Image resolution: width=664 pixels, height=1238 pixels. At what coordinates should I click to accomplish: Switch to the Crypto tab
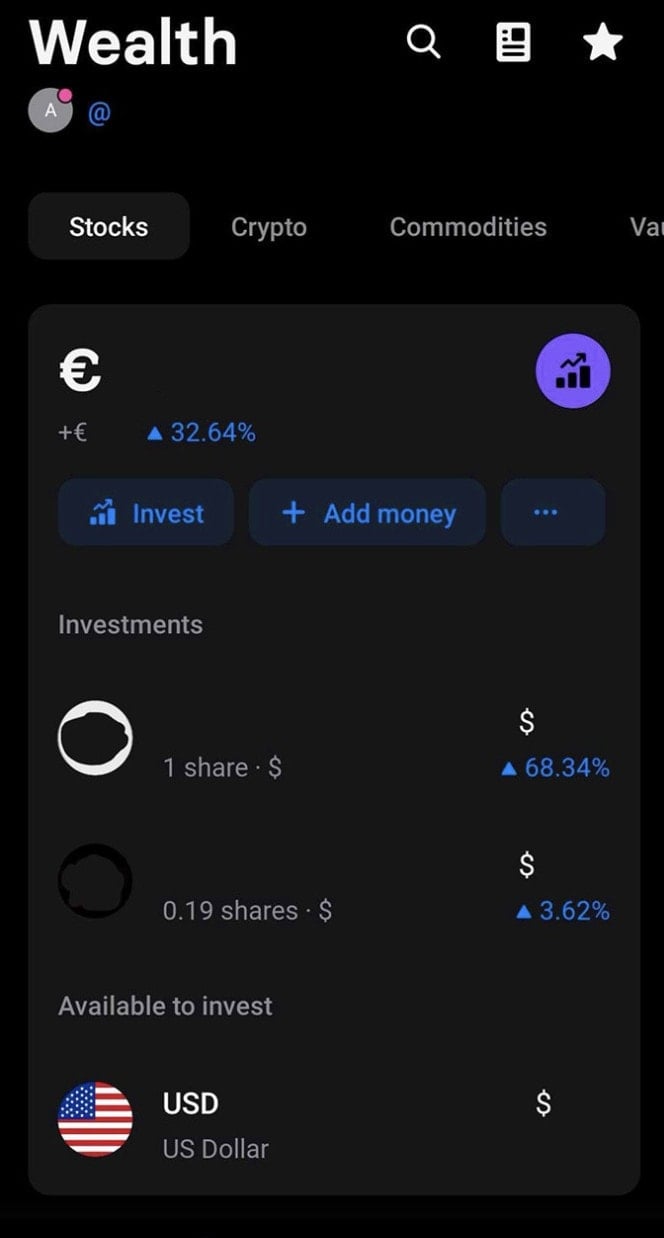(269, 227)
